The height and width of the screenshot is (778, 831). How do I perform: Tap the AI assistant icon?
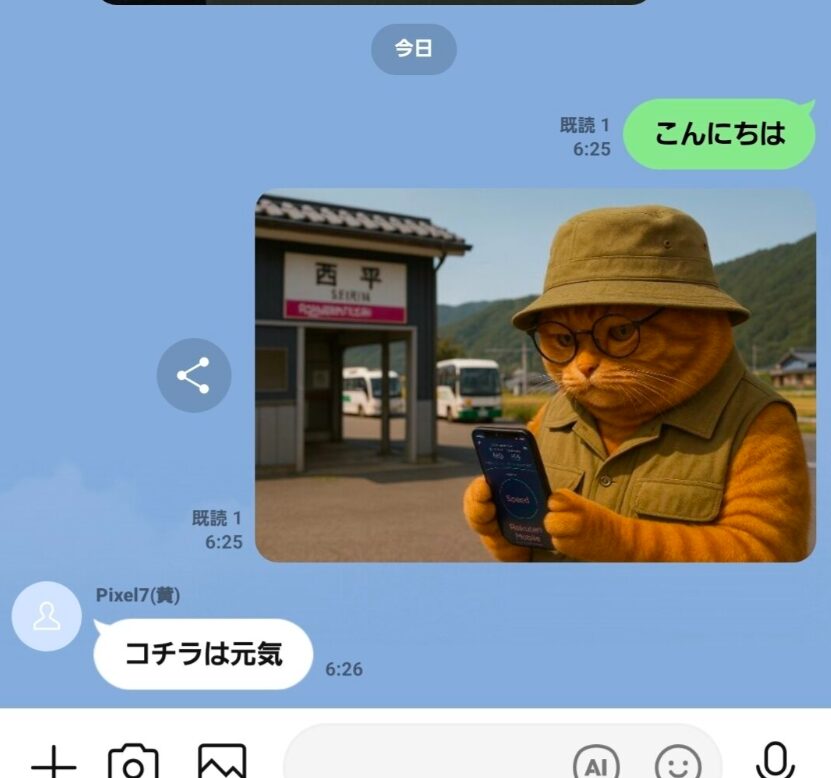point(596,765)
